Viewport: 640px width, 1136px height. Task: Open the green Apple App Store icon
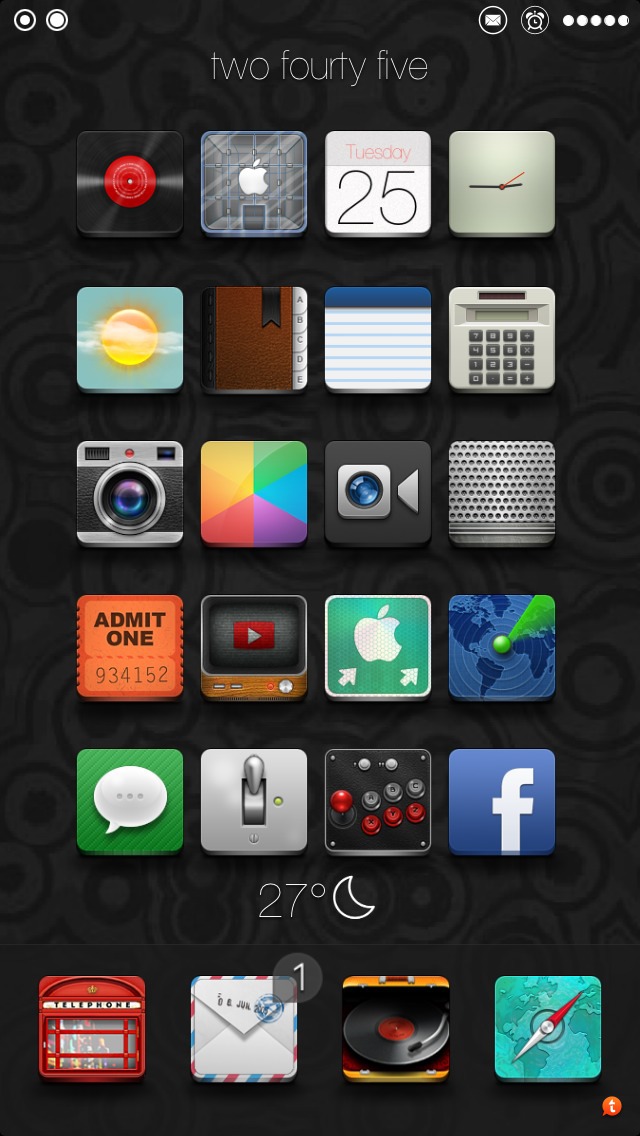378,647
